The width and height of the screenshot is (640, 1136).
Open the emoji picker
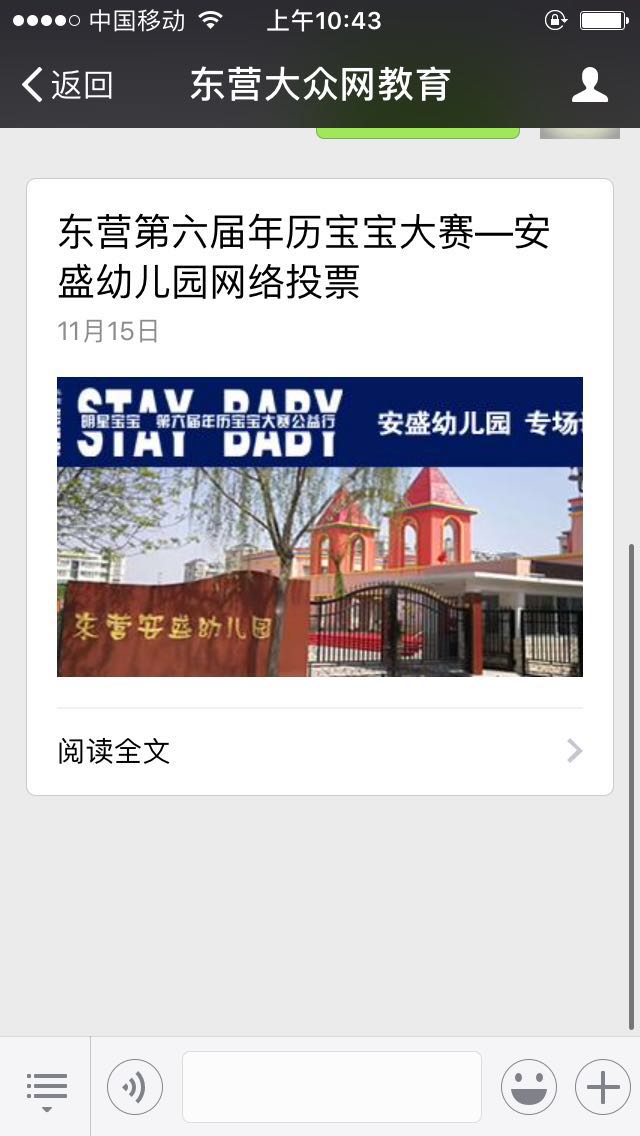(528, 1087)
